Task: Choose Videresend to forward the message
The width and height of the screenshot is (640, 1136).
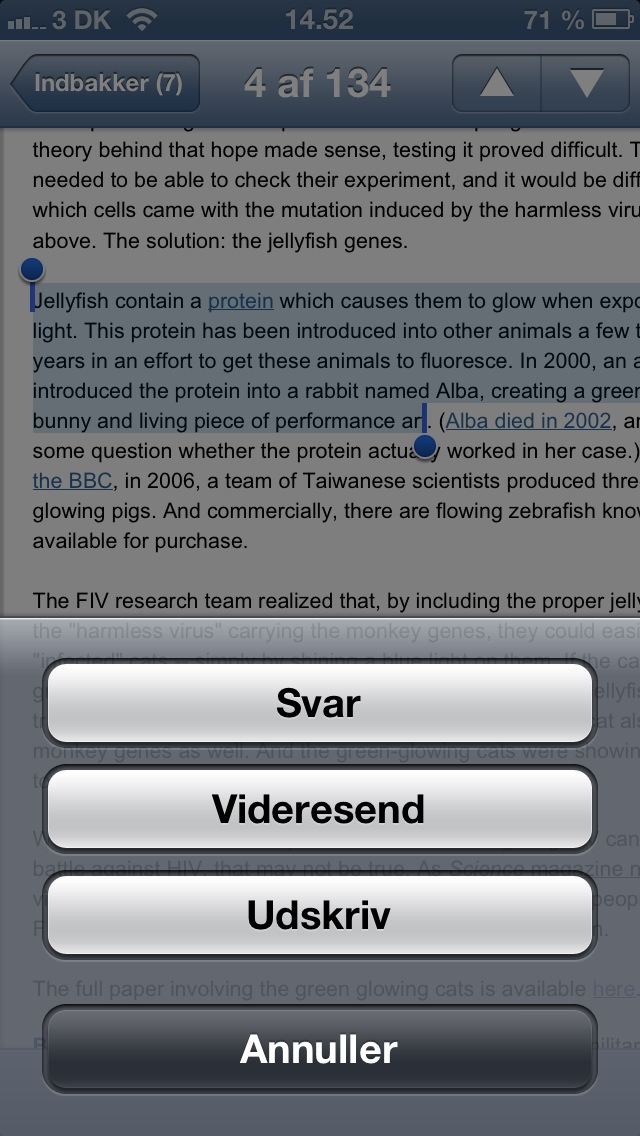Action: click(x=319, y=808)
